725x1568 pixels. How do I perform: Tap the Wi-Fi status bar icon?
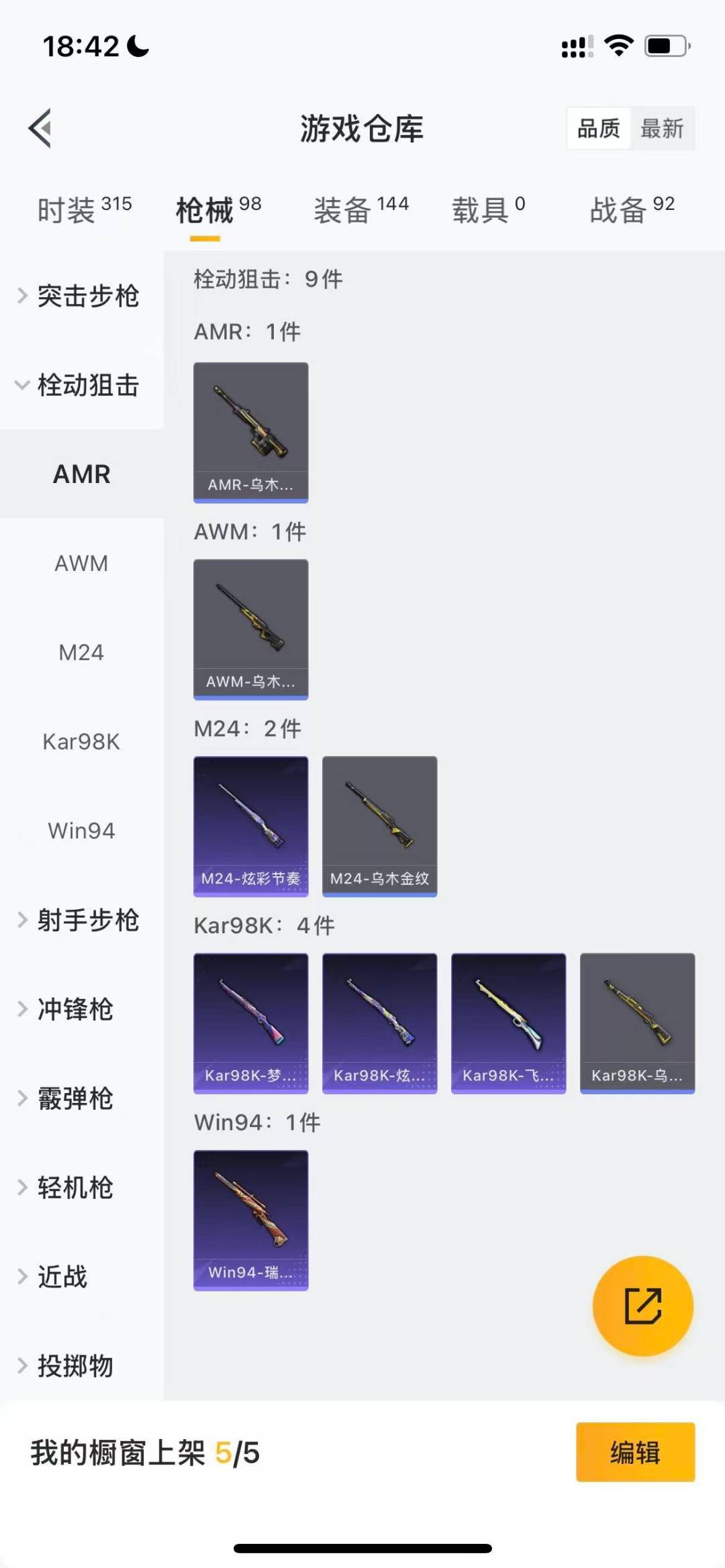coord(618,44)
